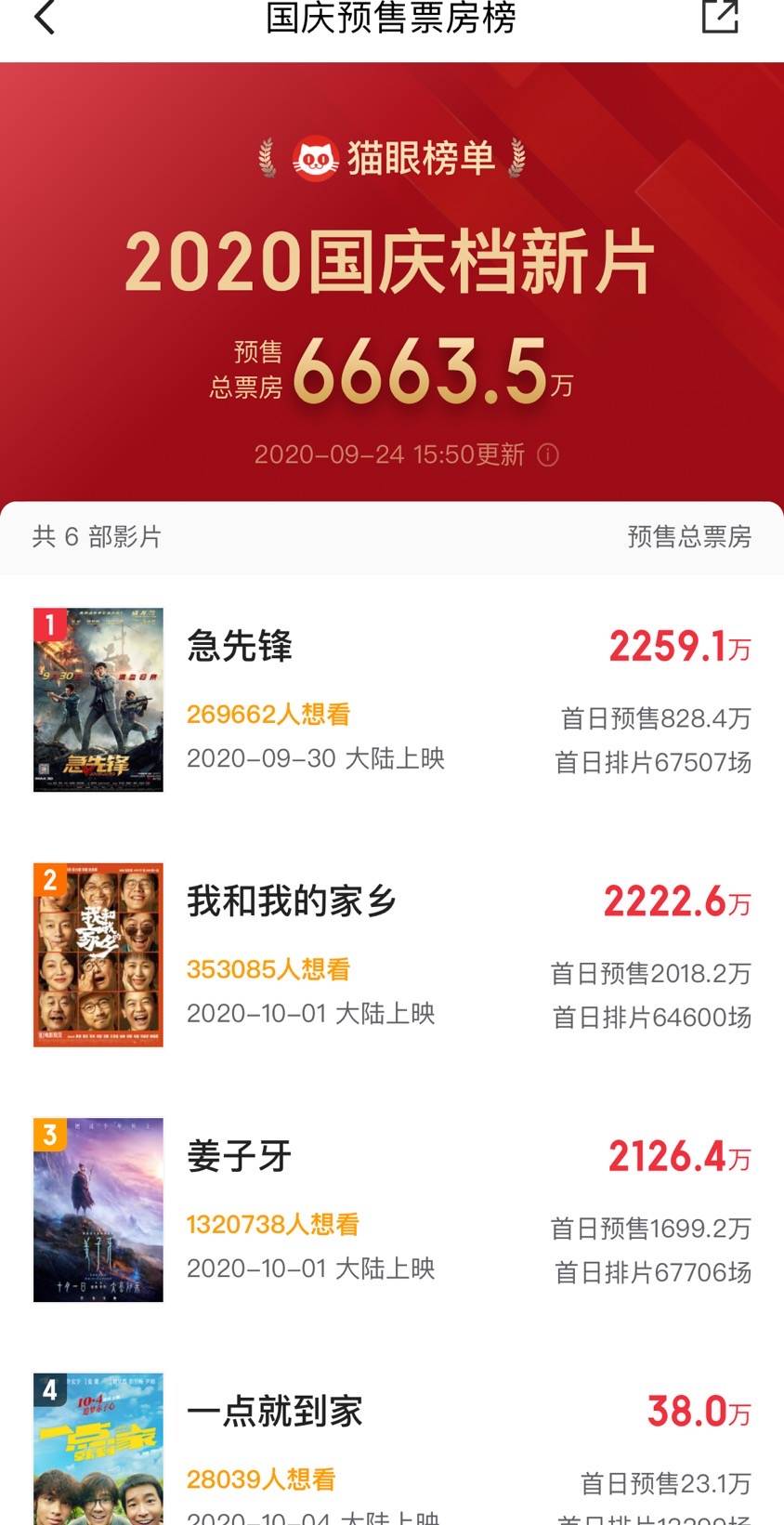Go back using the top-left arrow
The image size is (784, 1525).
coord(45,17)
